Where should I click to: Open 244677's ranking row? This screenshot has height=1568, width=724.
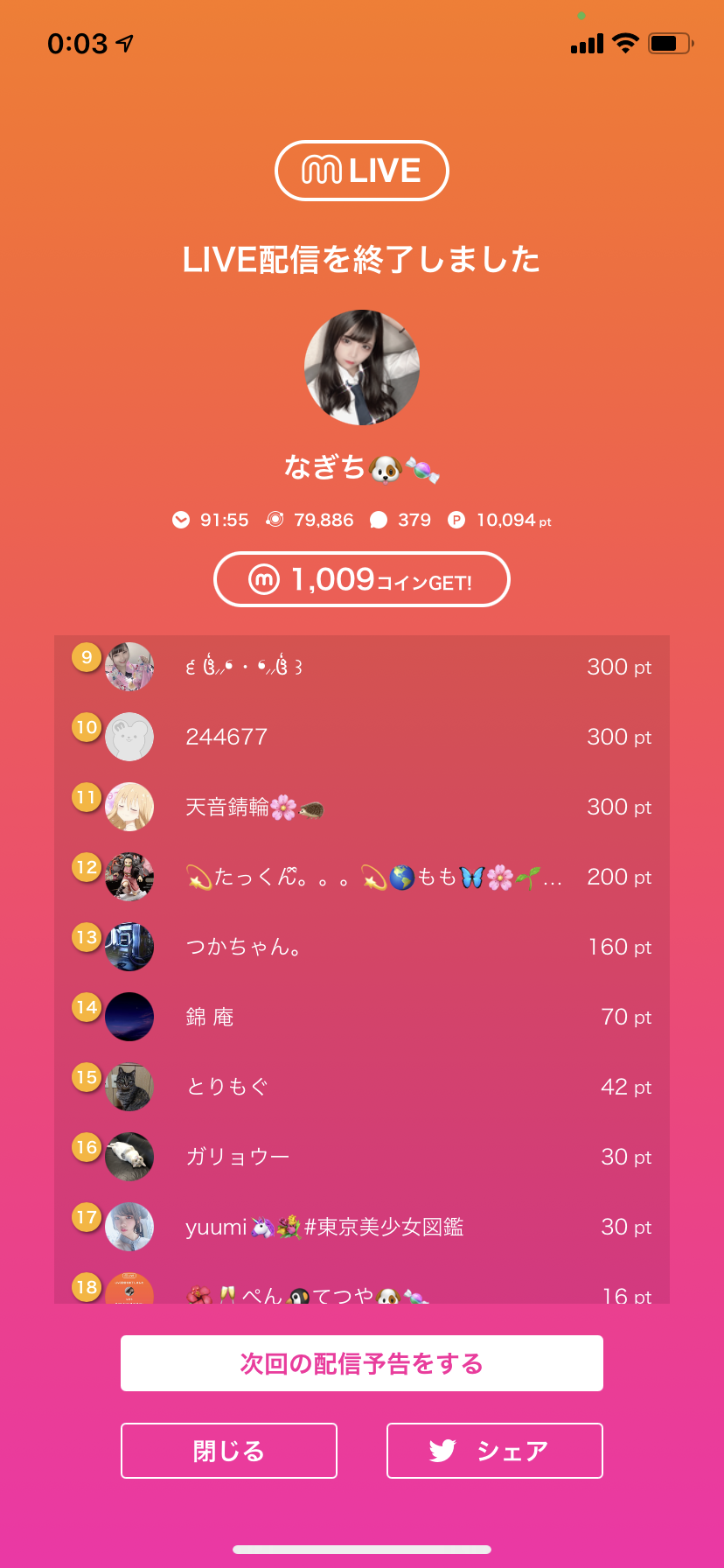[x=361, y=737]
